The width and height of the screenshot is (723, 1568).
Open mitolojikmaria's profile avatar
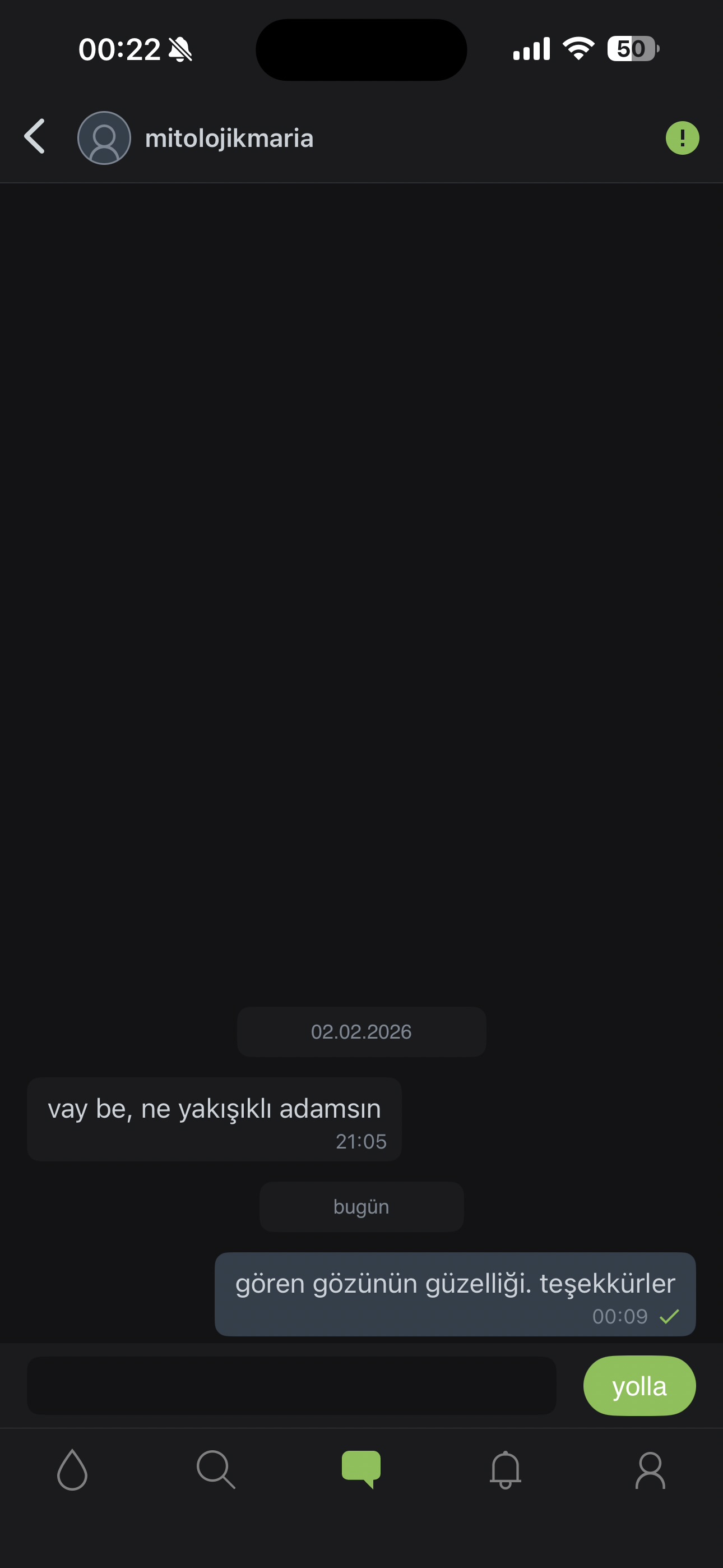click(x=104, y=137)
